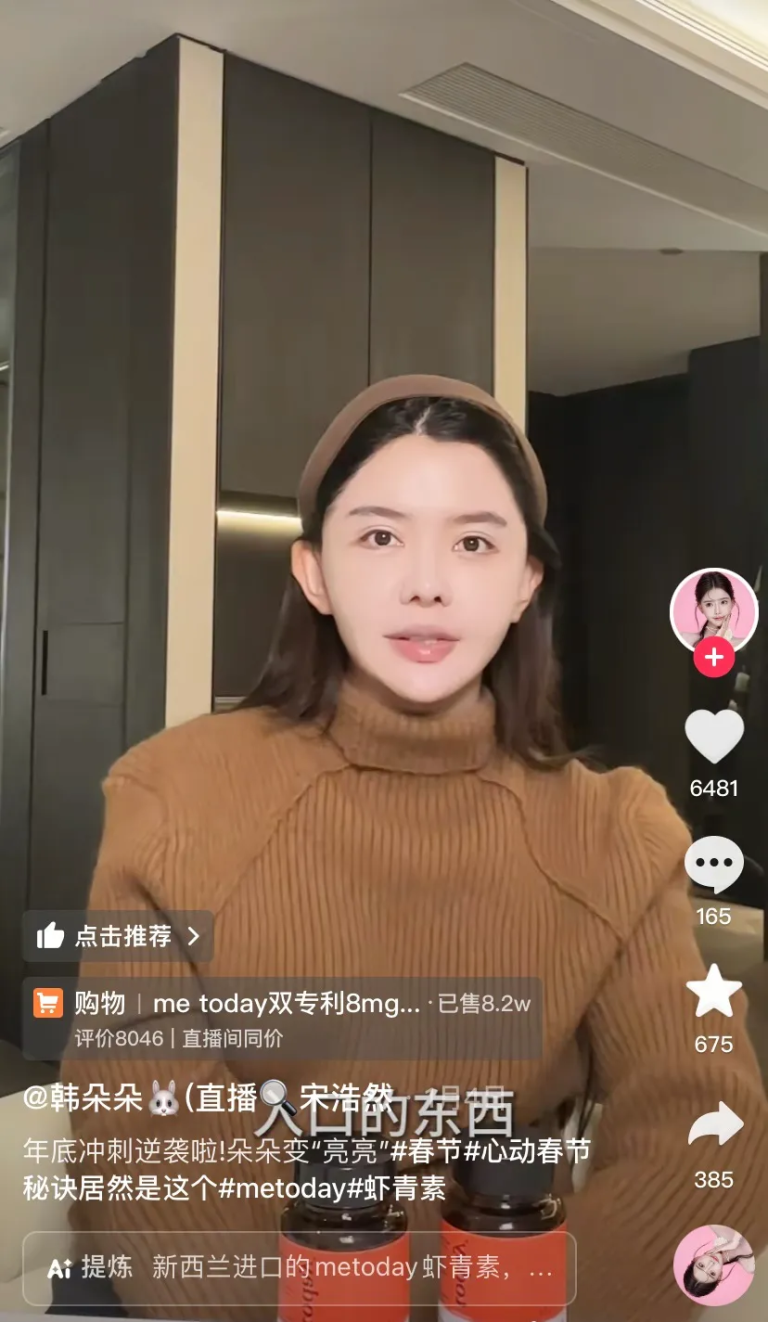
Task: Open the #春节 hashtag
Action: point(421,1150)
